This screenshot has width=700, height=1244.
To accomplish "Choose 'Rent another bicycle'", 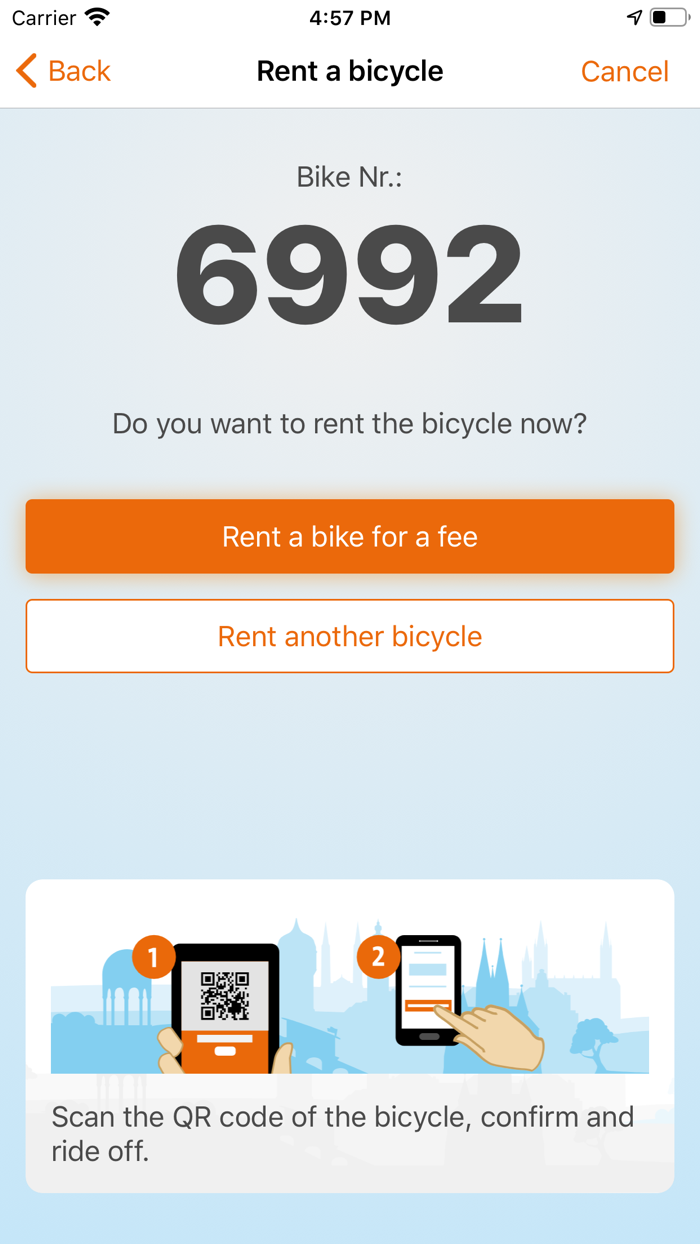I will tap(350, 637).
